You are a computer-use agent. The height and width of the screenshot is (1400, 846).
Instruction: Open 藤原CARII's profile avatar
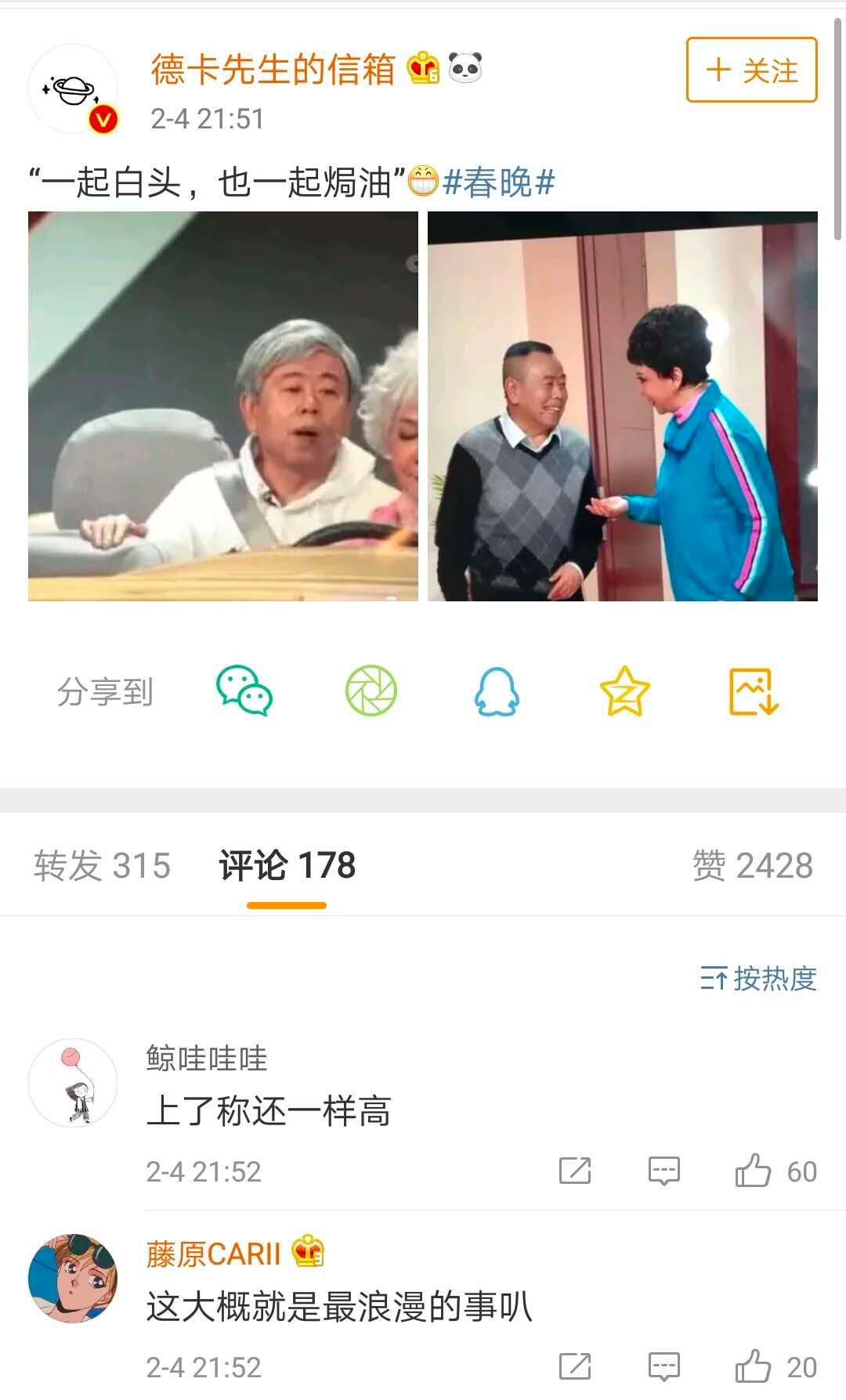click(x=73, y=1279)
